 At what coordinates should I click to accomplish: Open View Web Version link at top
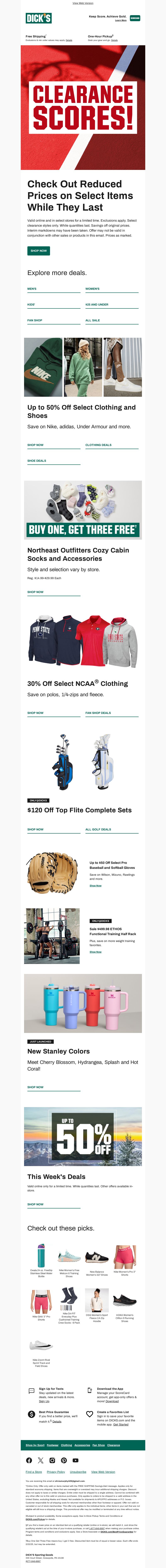point(83,3)
